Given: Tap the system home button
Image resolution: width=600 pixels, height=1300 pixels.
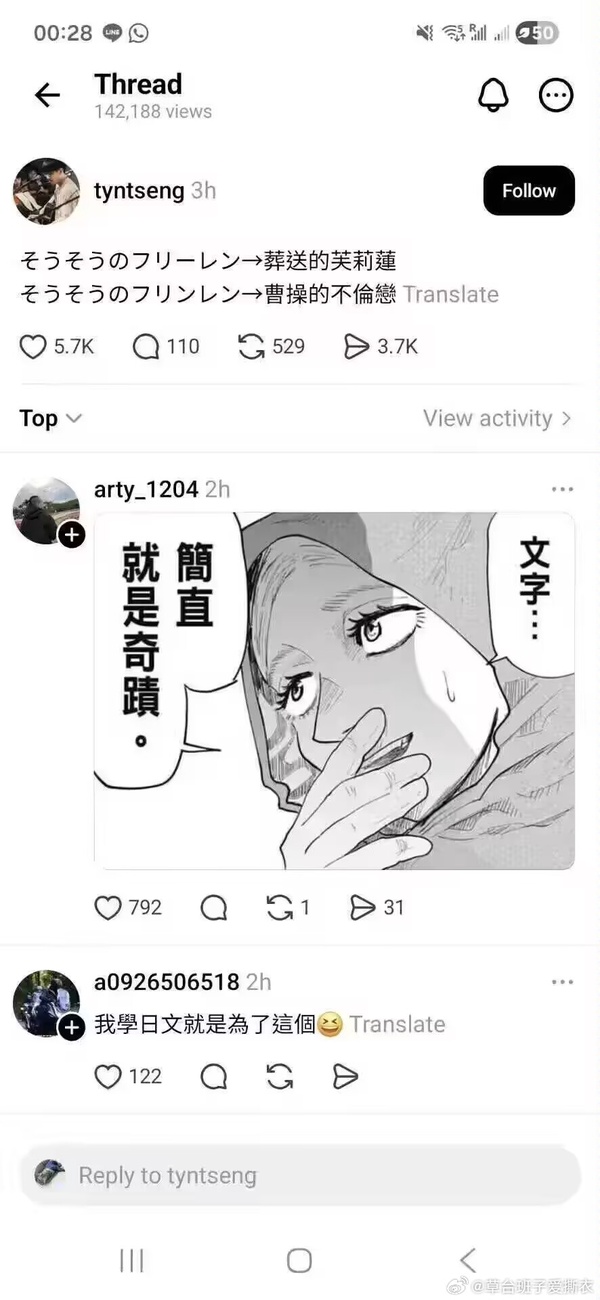Looking at the screenshot, I should click(299, 1260).
